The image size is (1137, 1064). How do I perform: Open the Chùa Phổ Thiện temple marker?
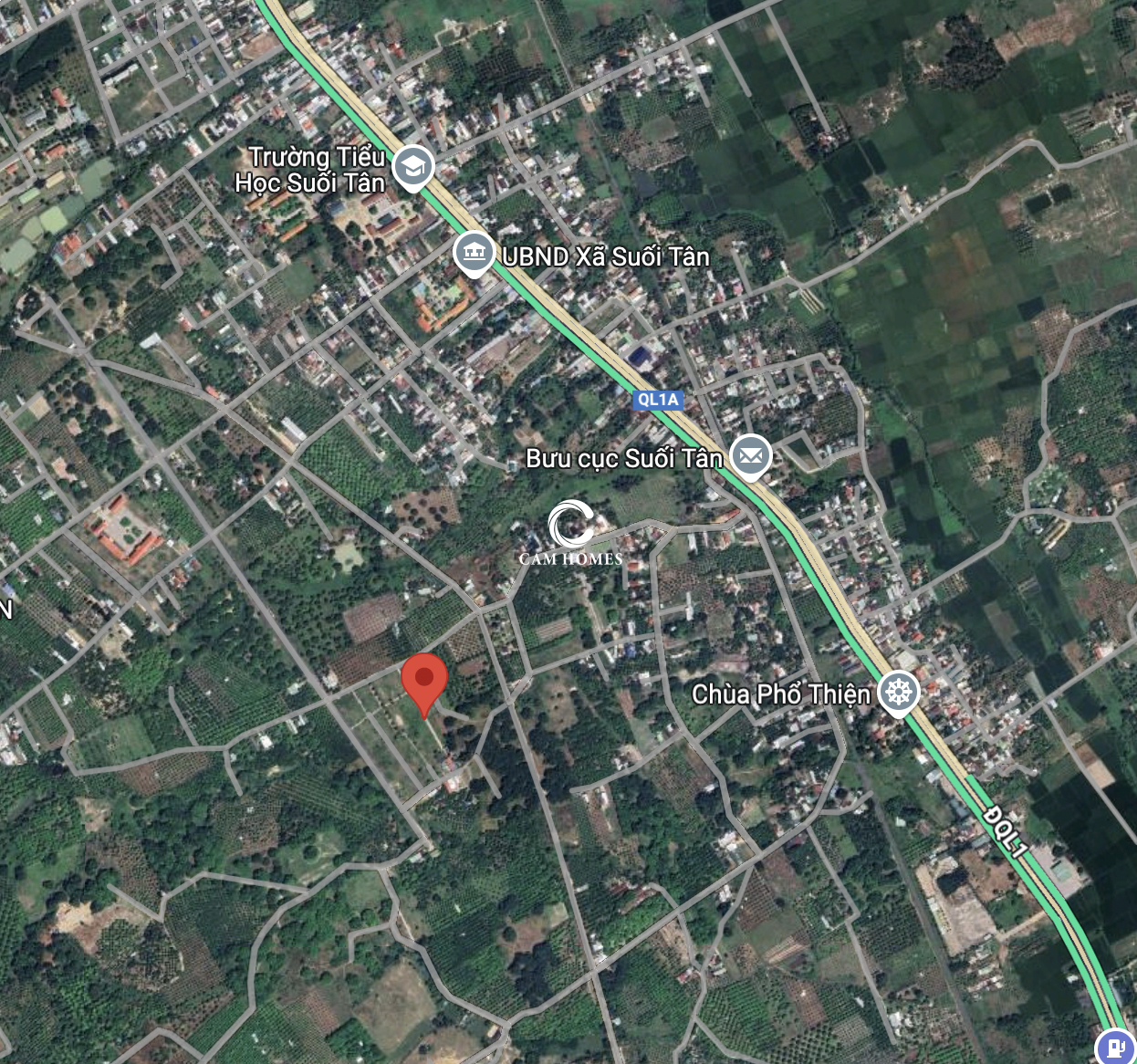tap(898, 692)
